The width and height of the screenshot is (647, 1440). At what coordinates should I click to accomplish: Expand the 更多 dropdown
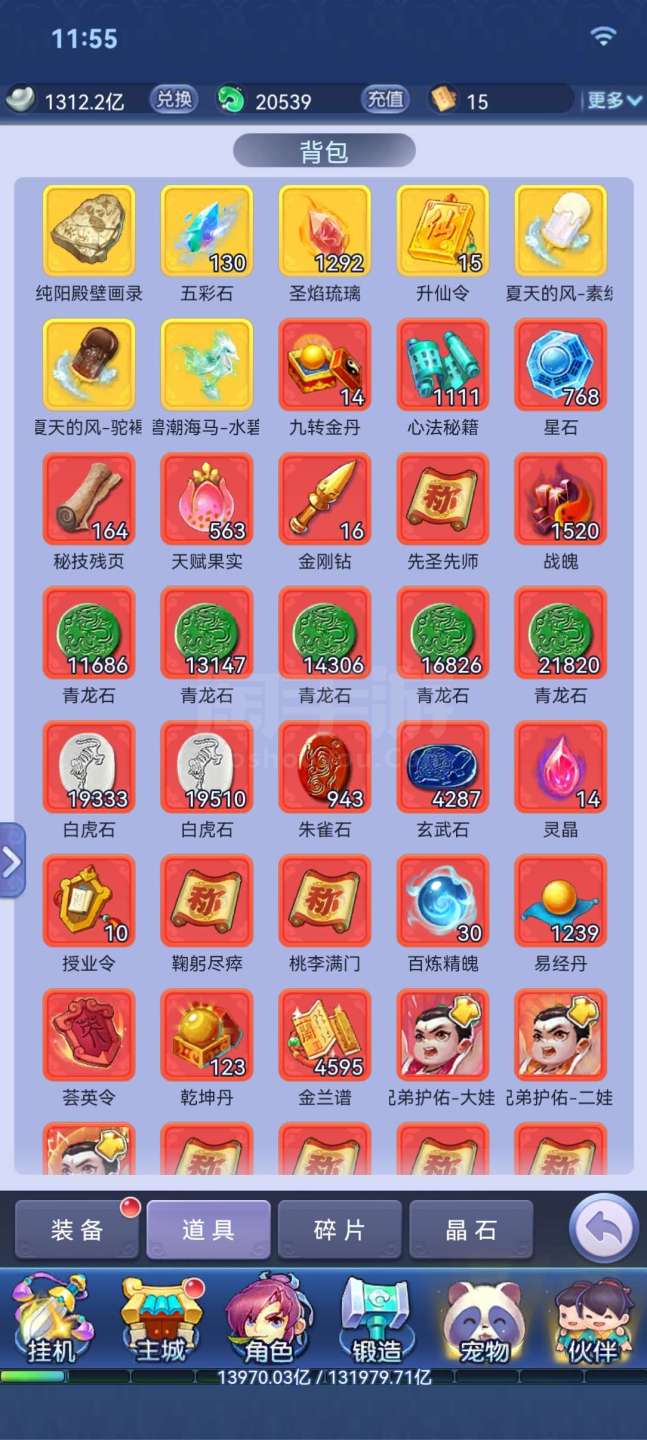[x=613, y=100]
